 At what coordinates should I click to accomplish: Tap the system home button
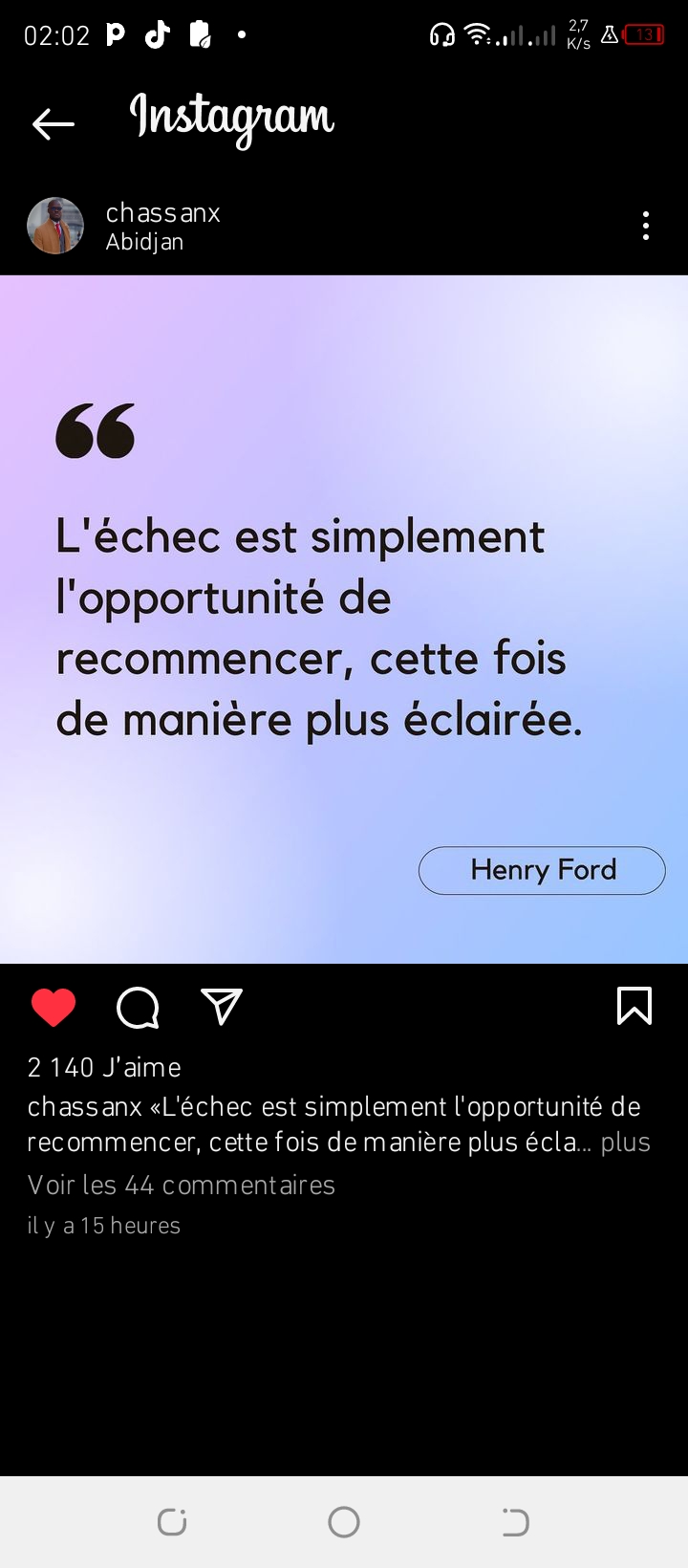point(344,1521)
